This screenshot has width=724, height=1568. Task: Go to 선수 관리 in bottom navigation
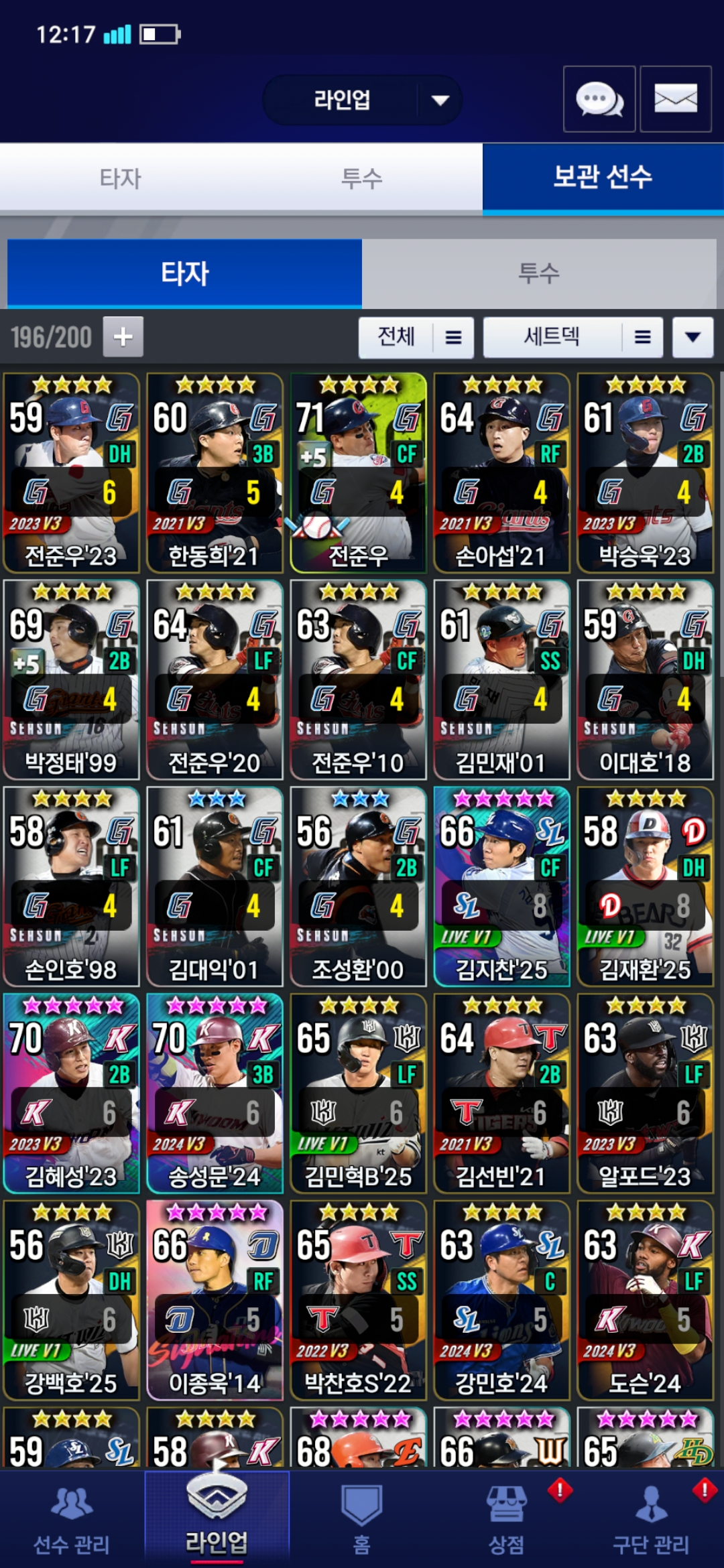pyautogui.click(x=72, y=1518)
